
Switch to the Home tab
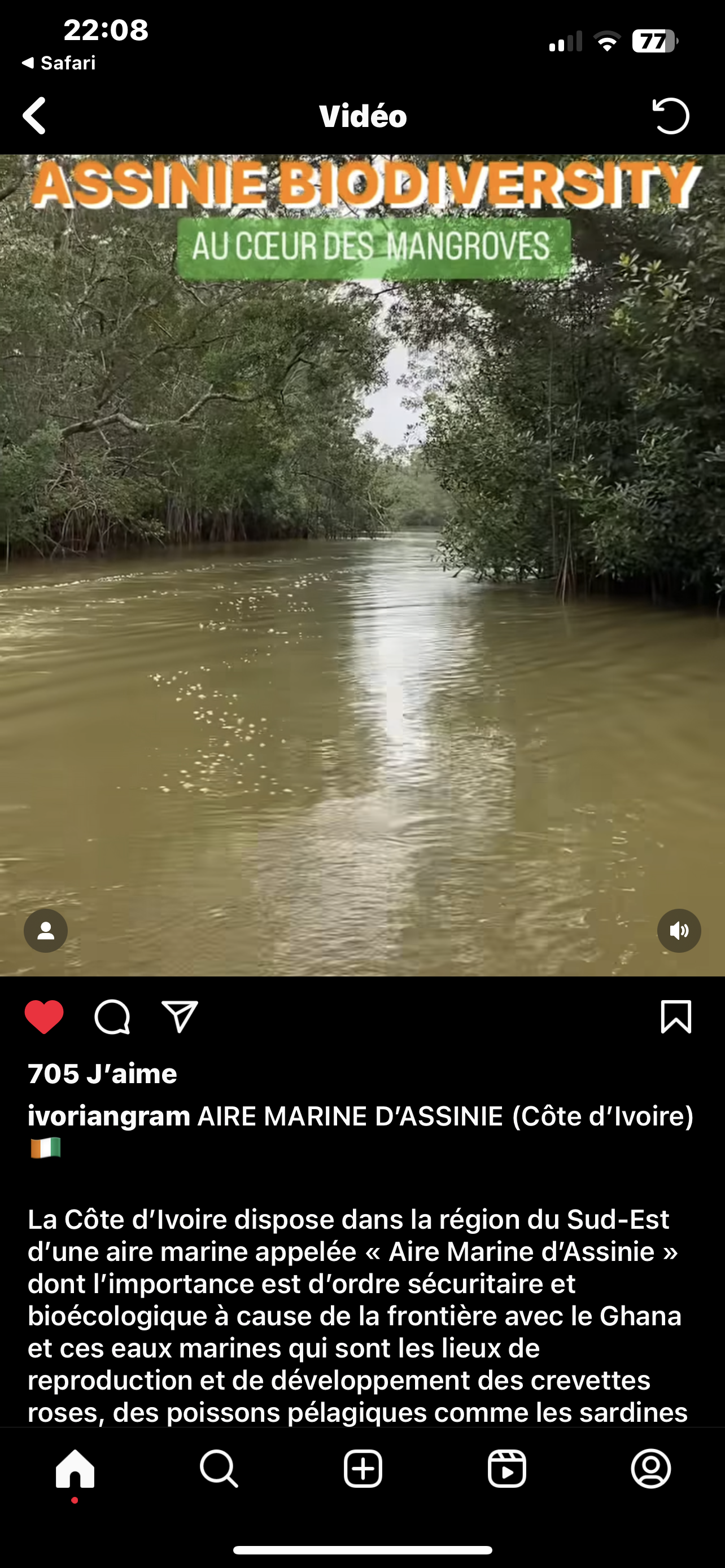coord(75,1469)
